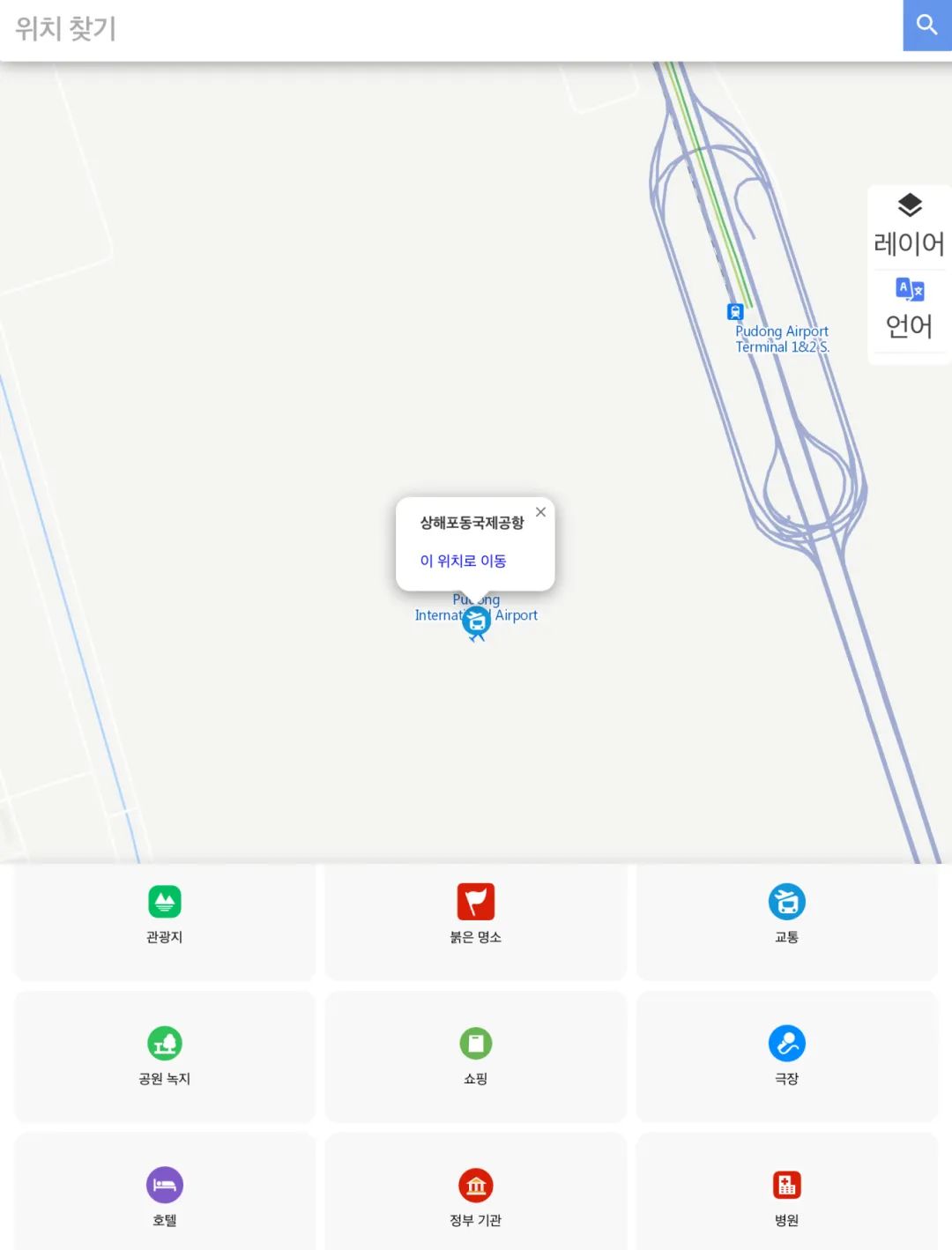Show 병원 hospitals category
This screenshot has width=952, height=1250.
786,1197
